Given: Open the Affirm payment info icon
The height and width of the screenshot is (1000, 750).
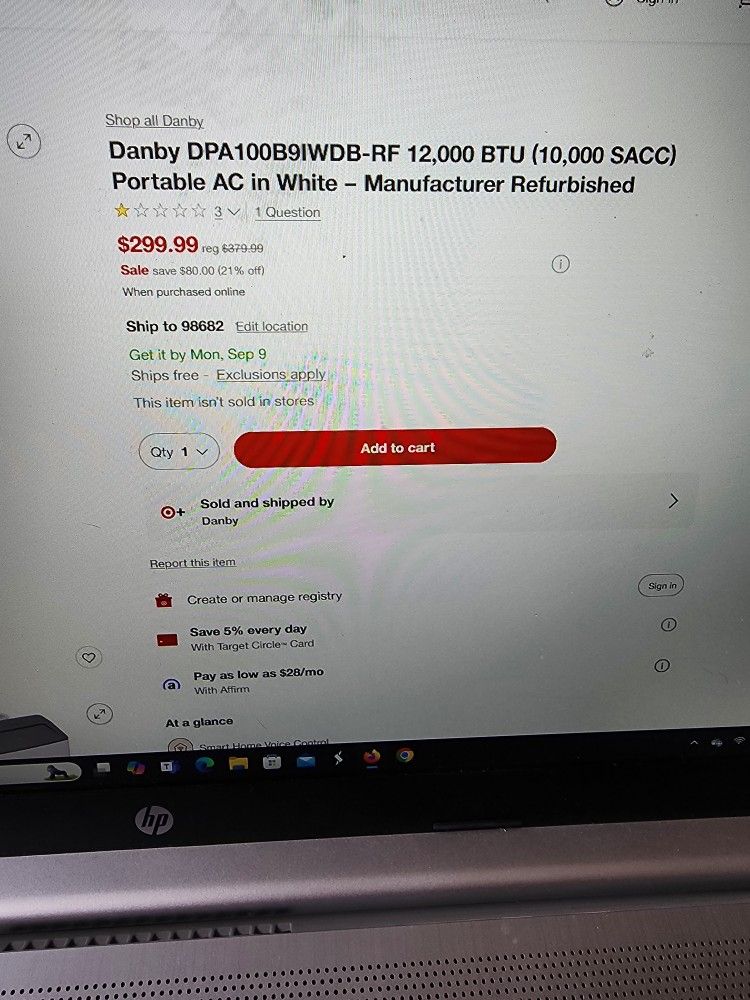Looking at the screenshot, I should point(662,666).
